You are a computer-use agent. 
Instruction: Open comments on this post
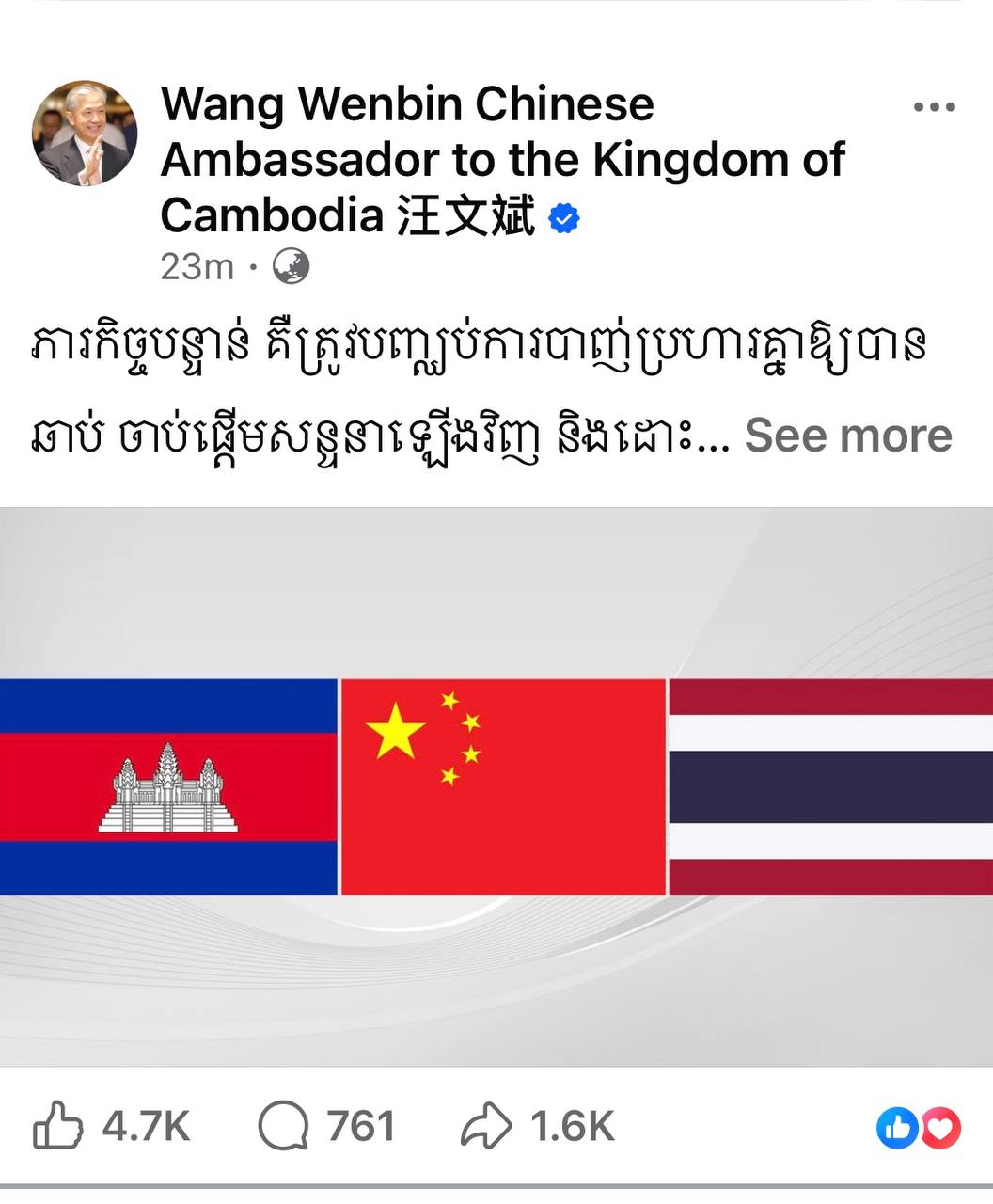tap(283, 1126)
